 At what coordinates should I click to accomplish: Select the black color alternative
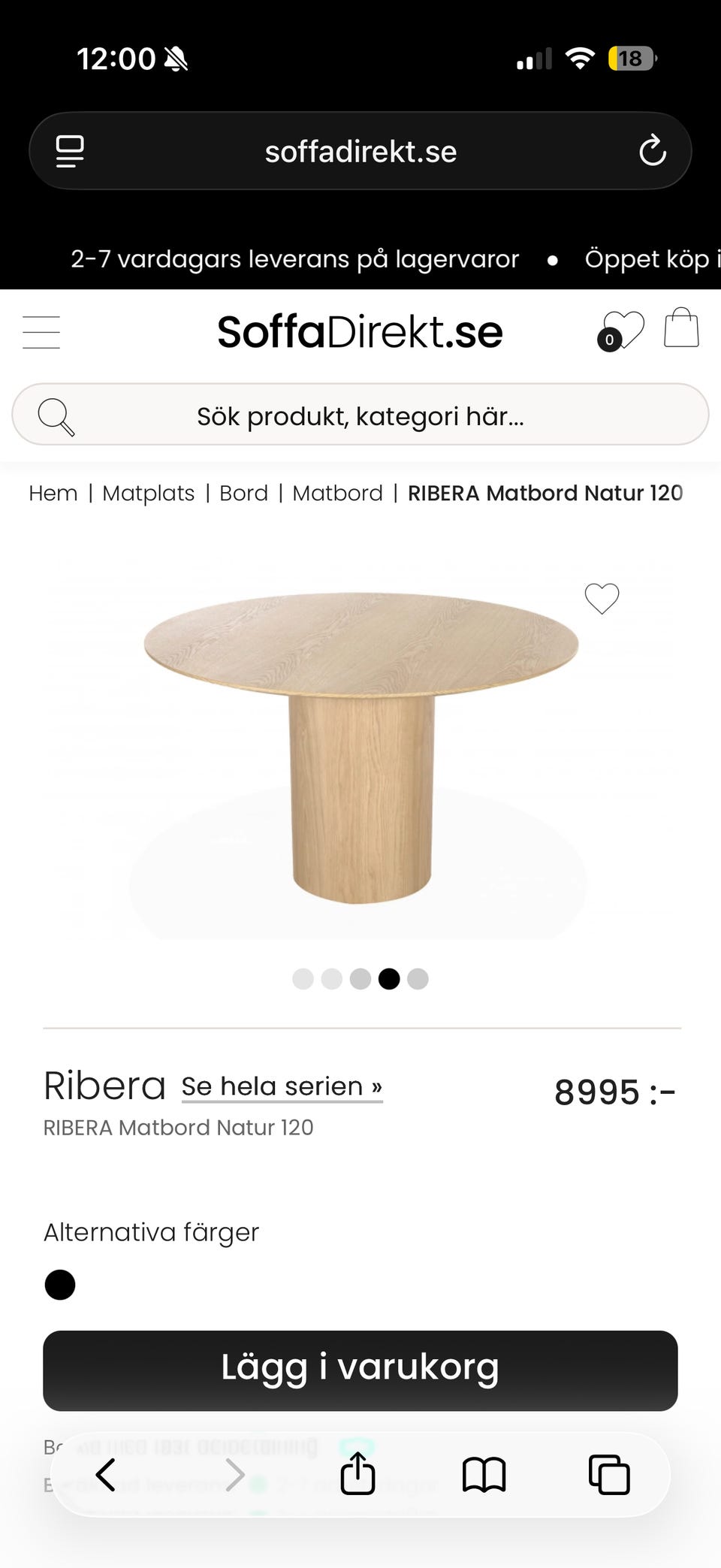pyautogui.click(x=60, y=1285)
